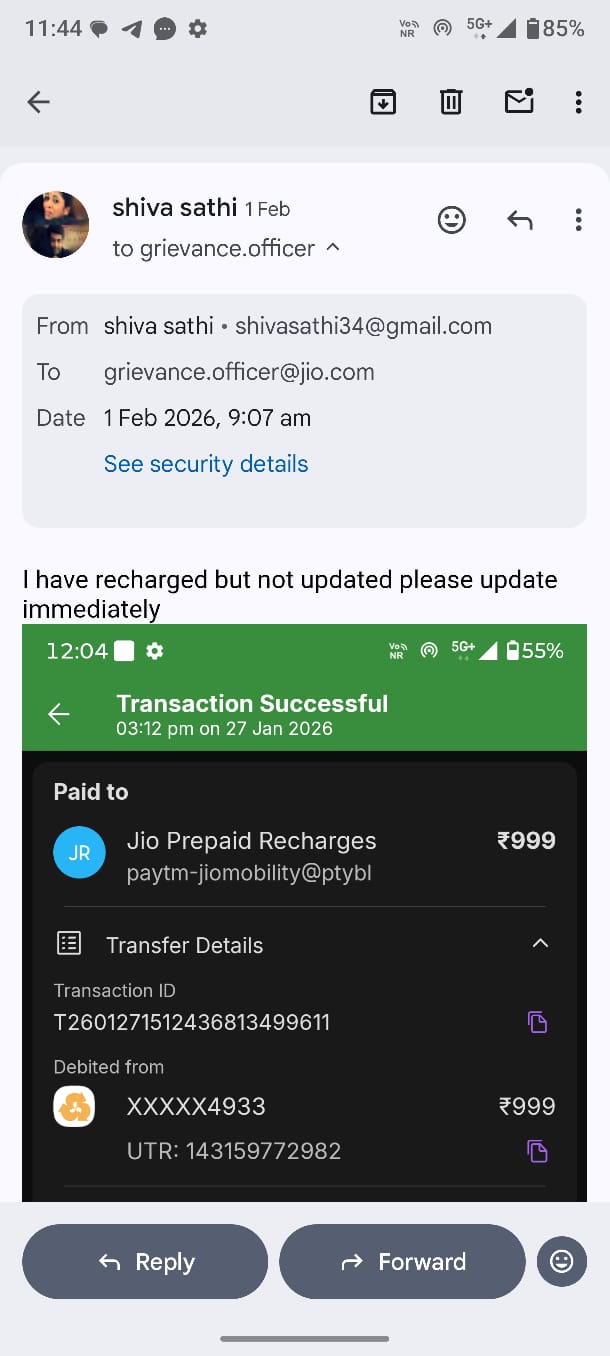This screenshot has height=1356, width=610.
Task: Tap the Reply button
Action: 145,1262
